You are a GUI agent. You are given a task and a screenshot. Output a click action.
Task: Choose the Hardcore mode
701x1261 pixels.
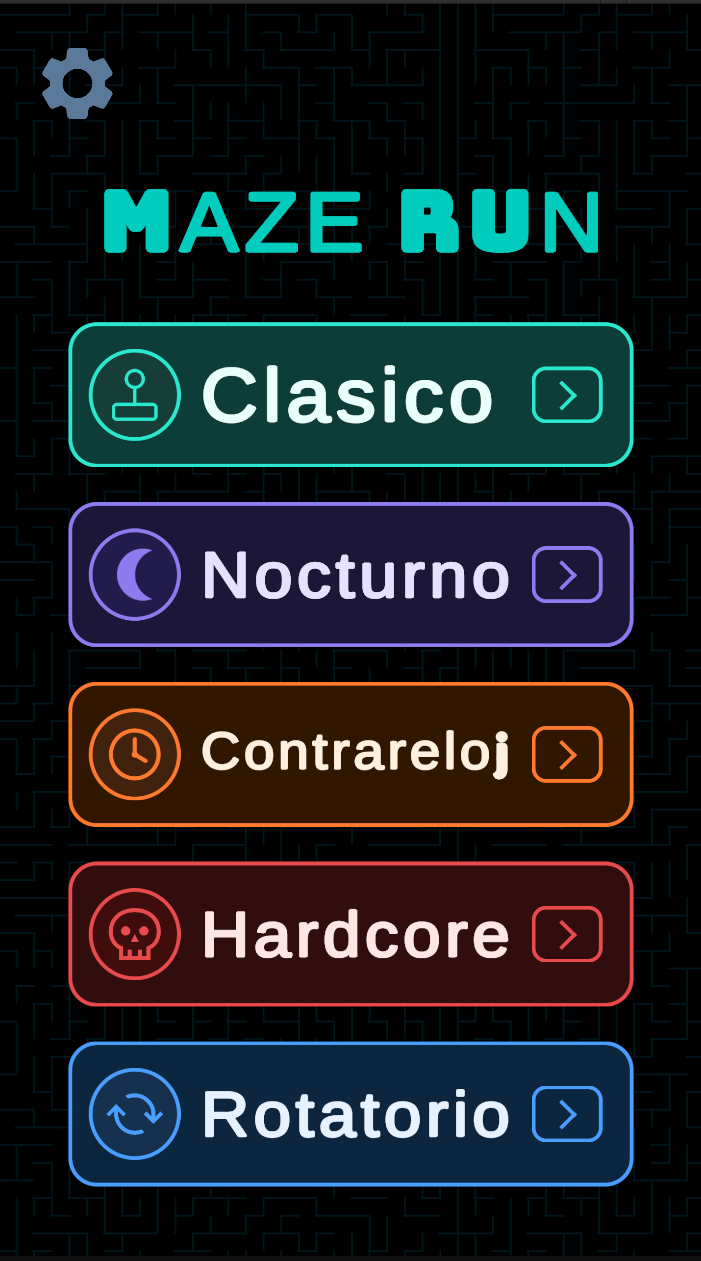(351, 934)
